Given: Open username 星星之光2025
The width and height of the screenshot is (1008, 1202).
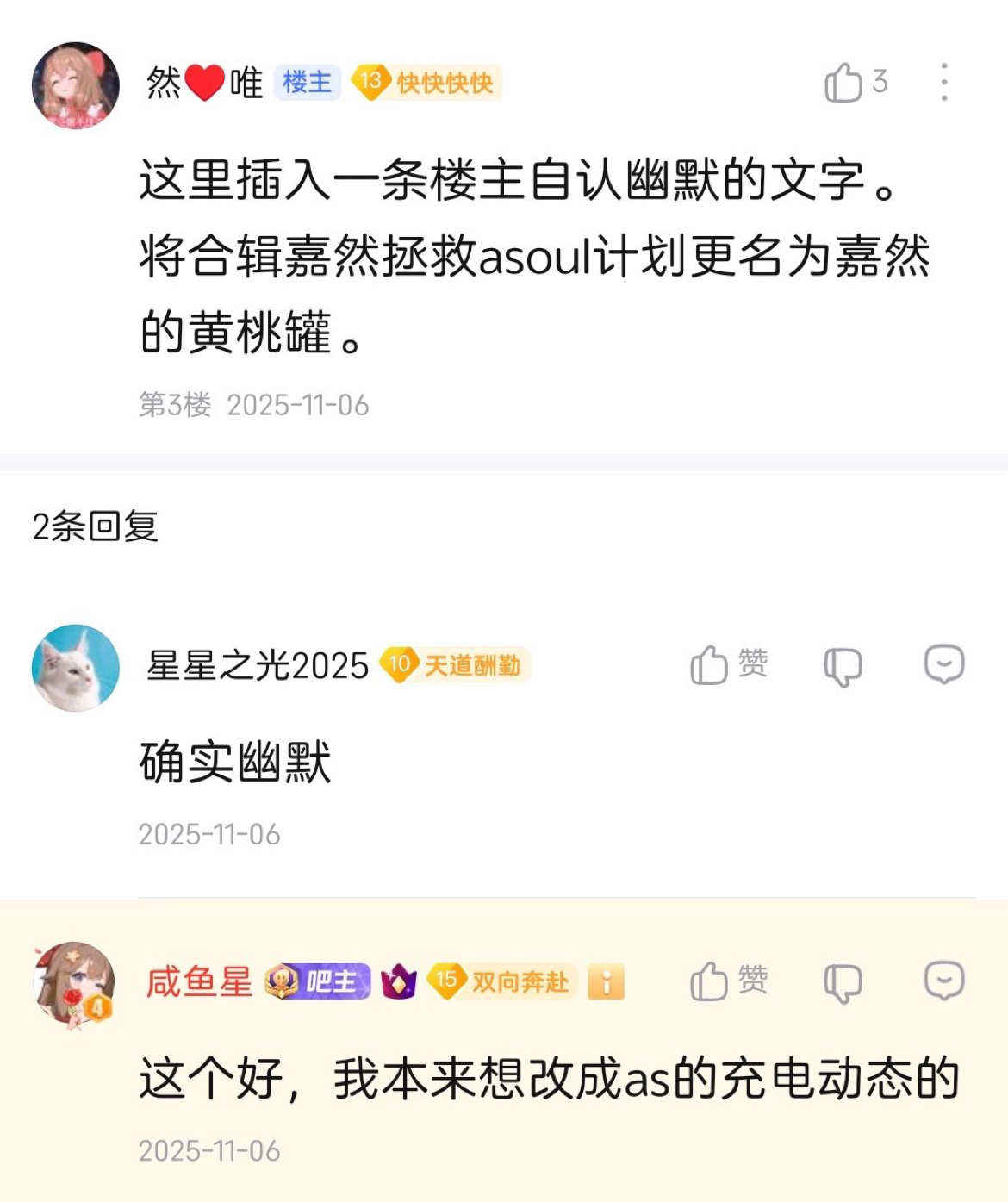Looking at the screenshot, I should click(x=258, y=666).
